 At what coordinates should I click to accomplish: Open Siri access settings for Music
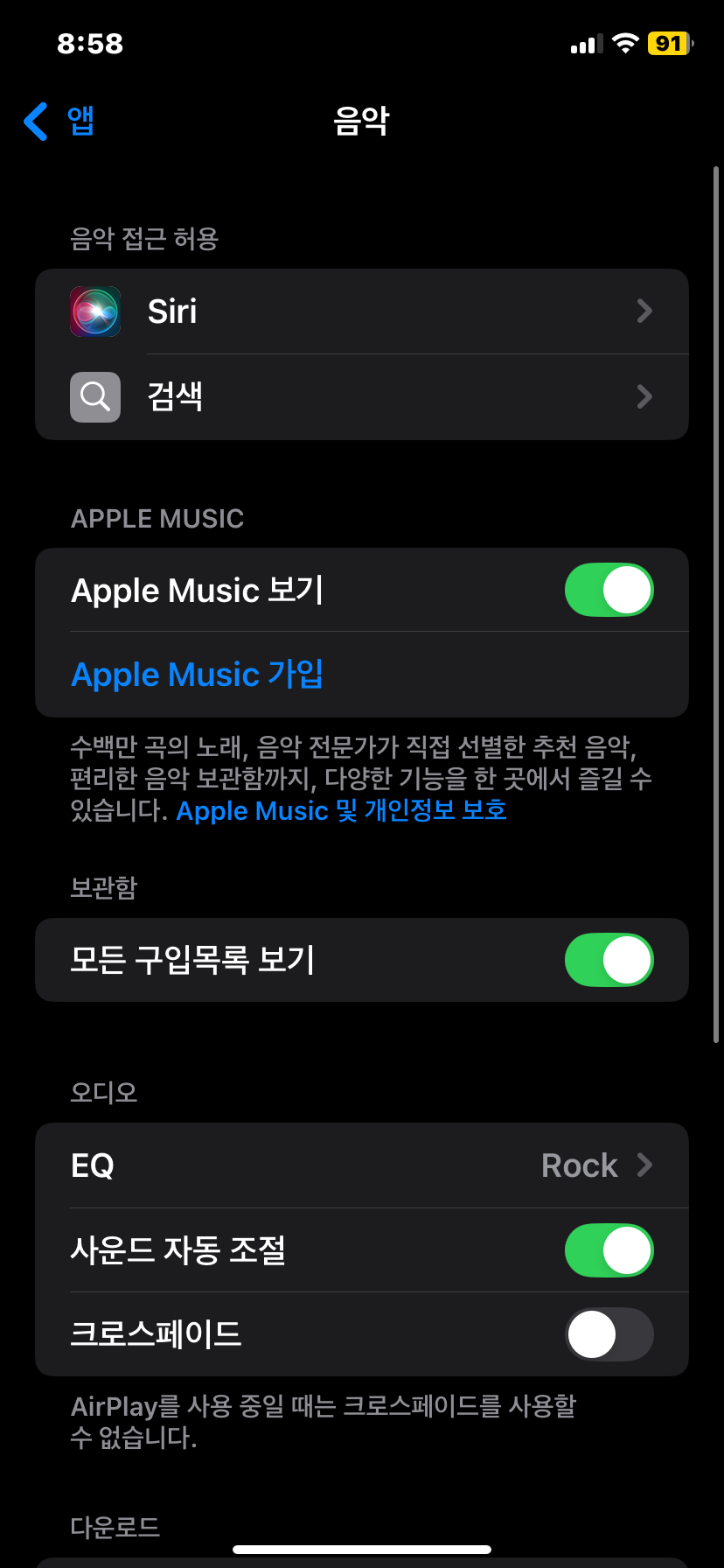(361, 311)
